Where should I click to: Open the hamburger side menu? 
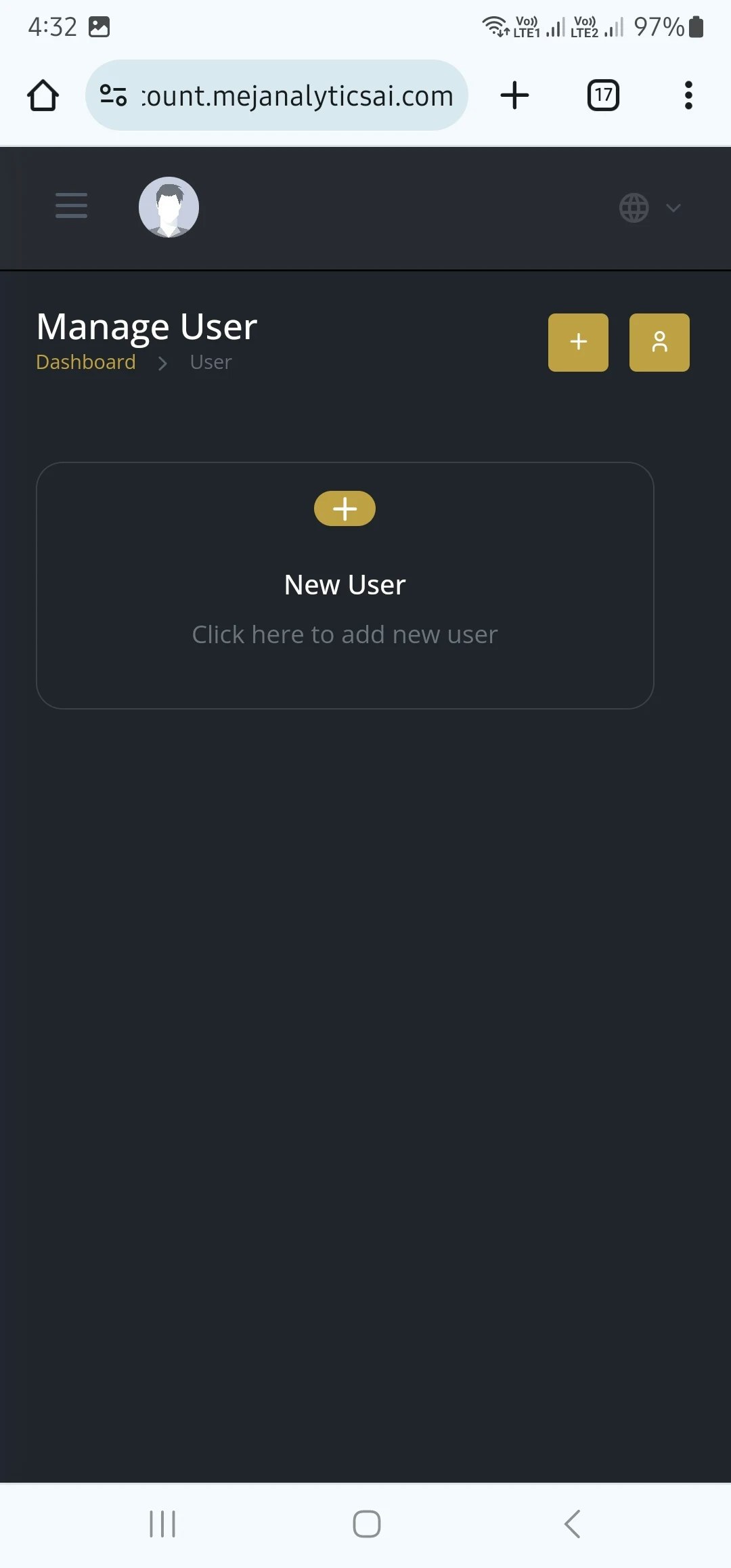[71, 206]
